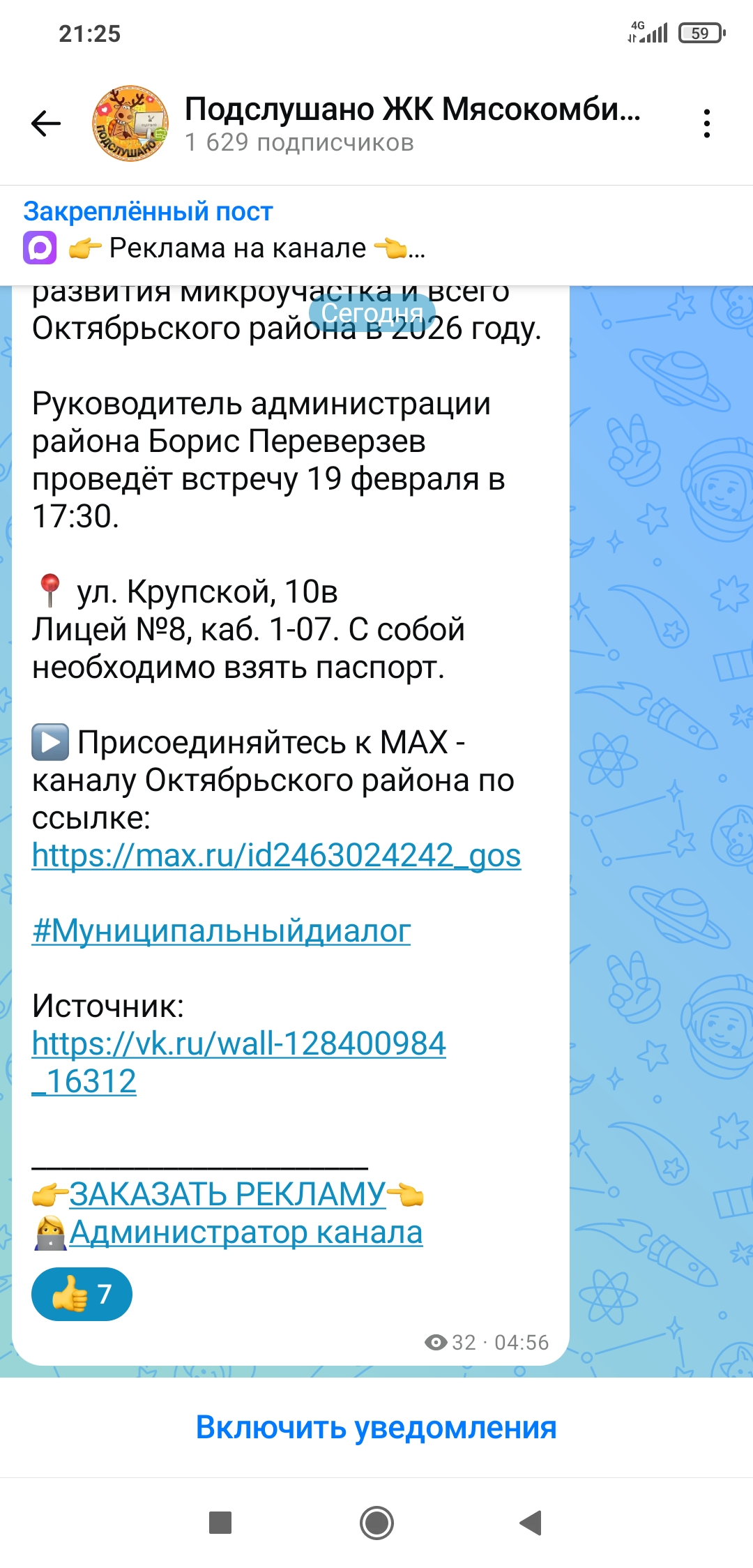753x1568 pixels.
Task: Tap Включить уведомления
Action: click(376, 1427)
